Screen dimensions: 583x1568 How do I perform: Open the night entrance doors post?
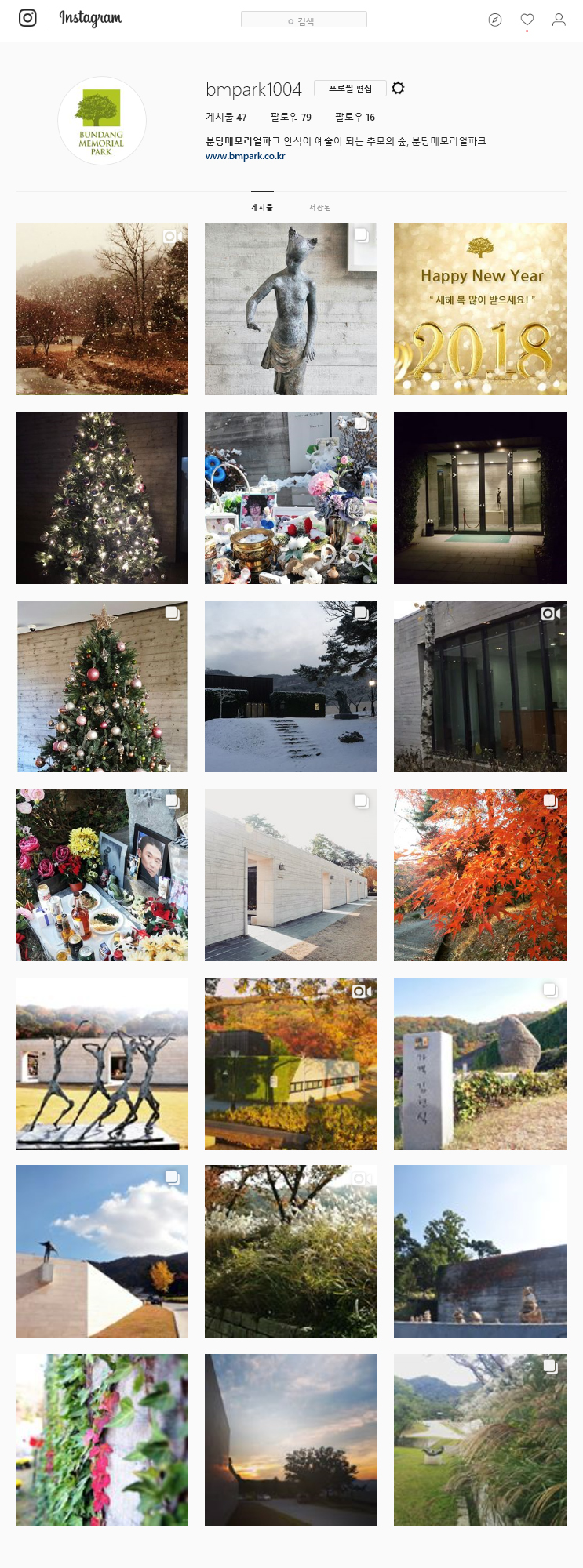click(x=479, y=497)
